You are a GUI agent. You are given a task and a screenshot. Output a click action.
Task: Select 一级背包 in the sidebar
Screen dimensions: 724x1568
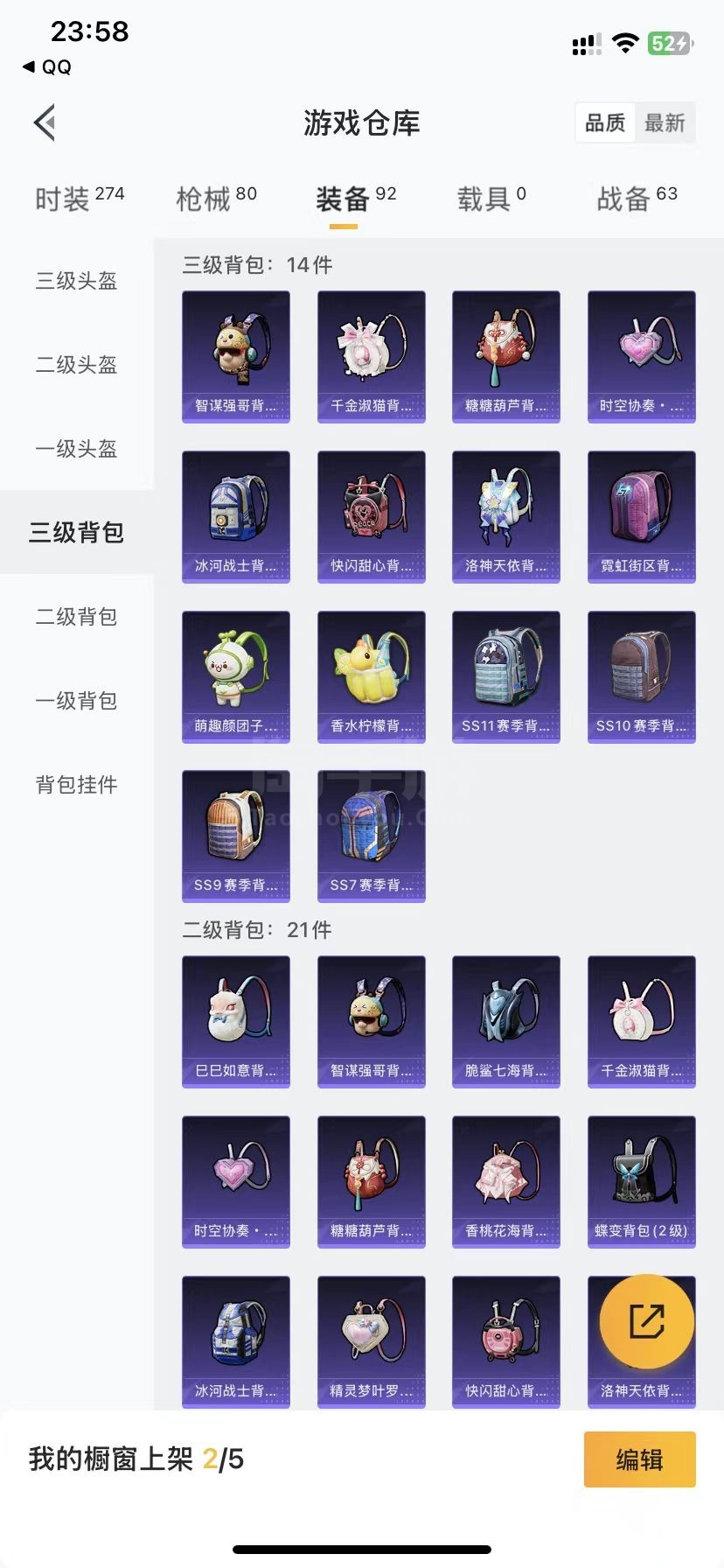(x=76, y=701)
